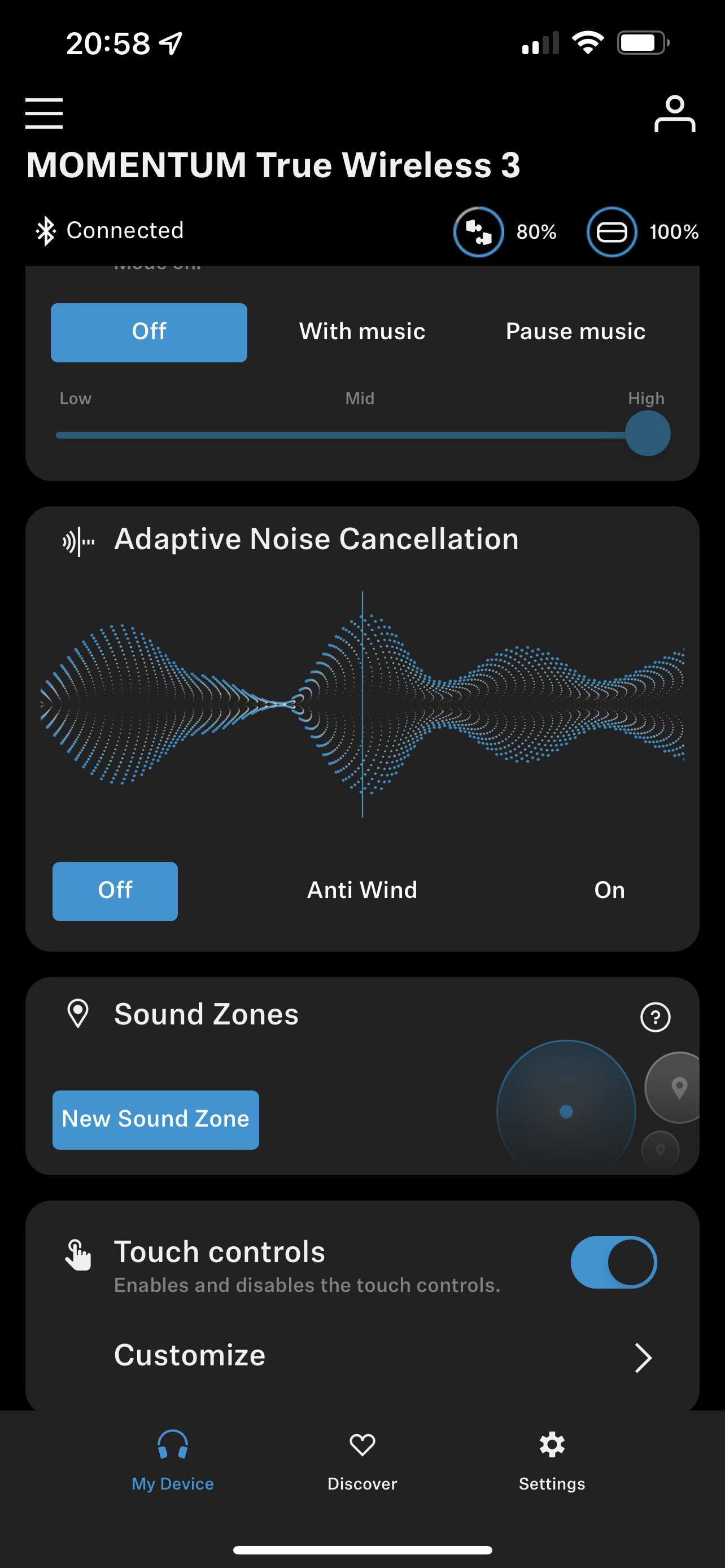This screenshot has width=725, height=1568.
Task: Disable the Touch controls switch
Action: pyautogui.click(x=614, y=1262)
